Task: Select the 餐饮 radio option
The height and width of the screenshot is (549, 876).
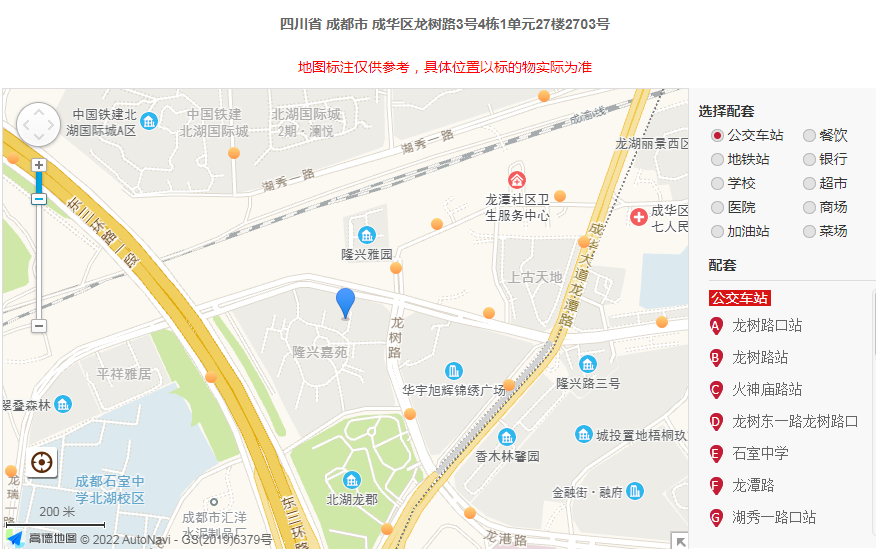Action: click(809, 135)
